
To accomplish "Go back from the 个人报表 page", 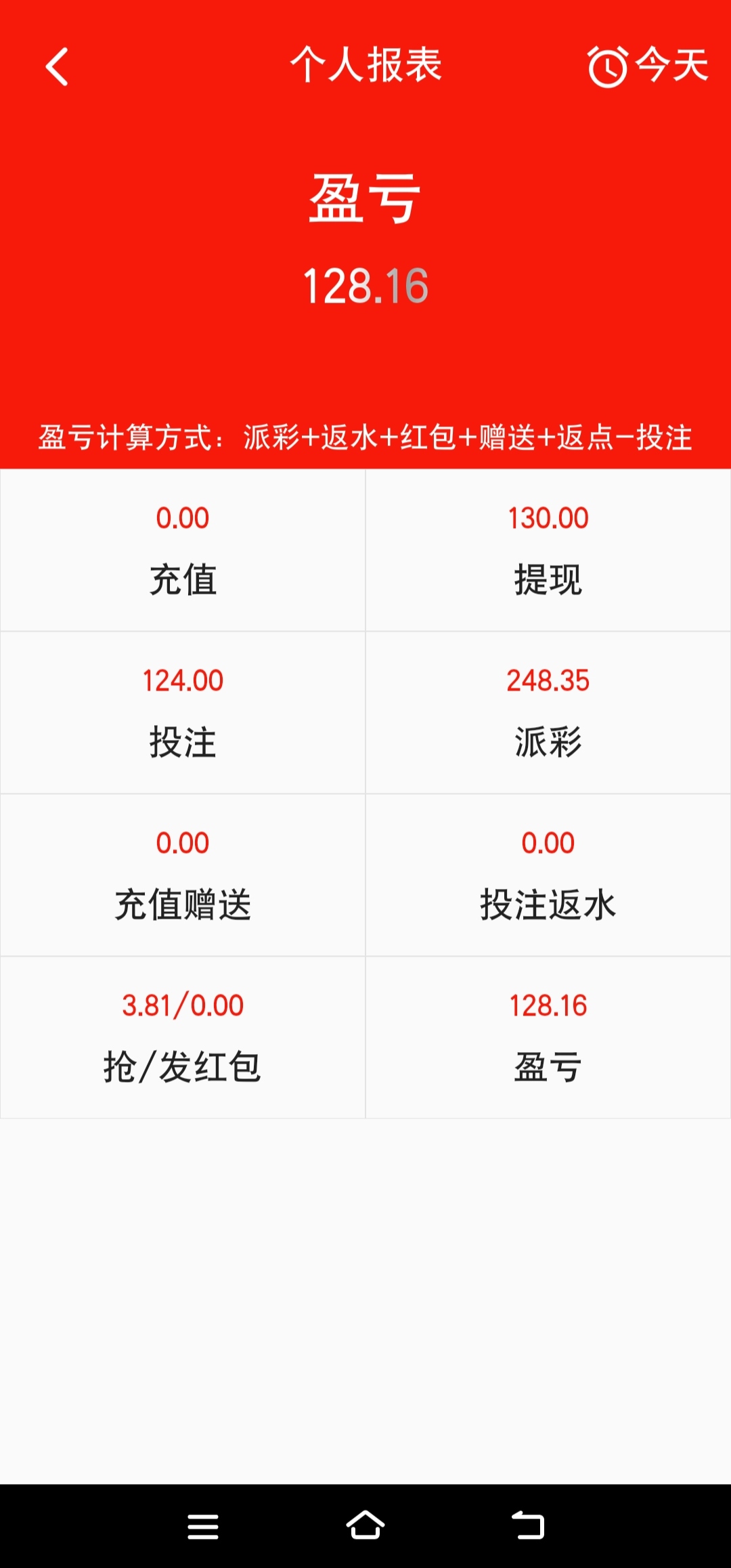I will (x=57, y=66).
